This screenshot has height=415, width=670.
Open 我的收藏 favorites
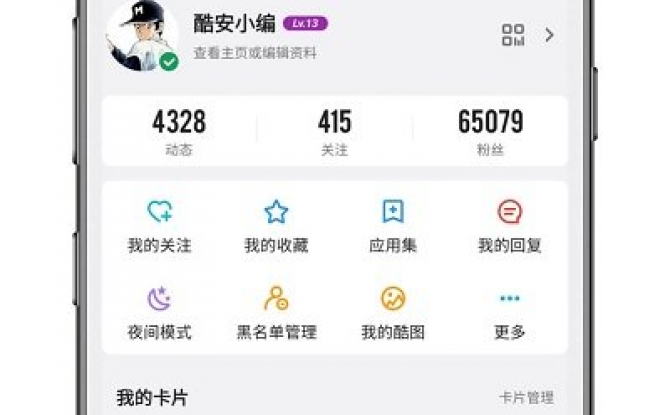point(276,225)
